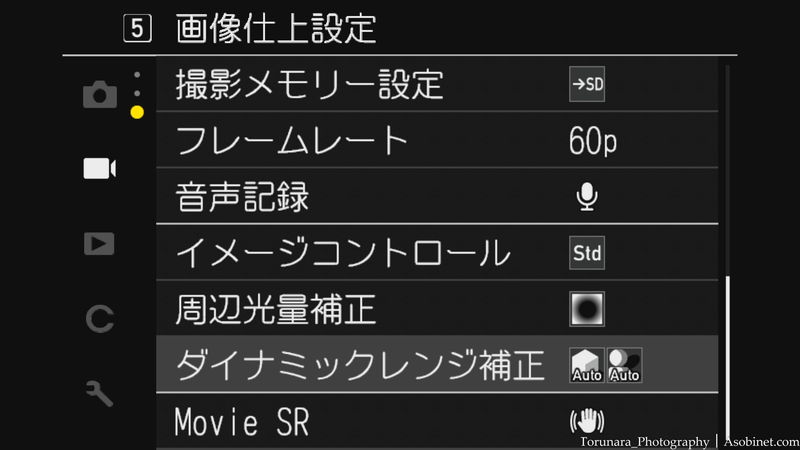
Task: Select the movie settings tab
Action: point(99,168)
